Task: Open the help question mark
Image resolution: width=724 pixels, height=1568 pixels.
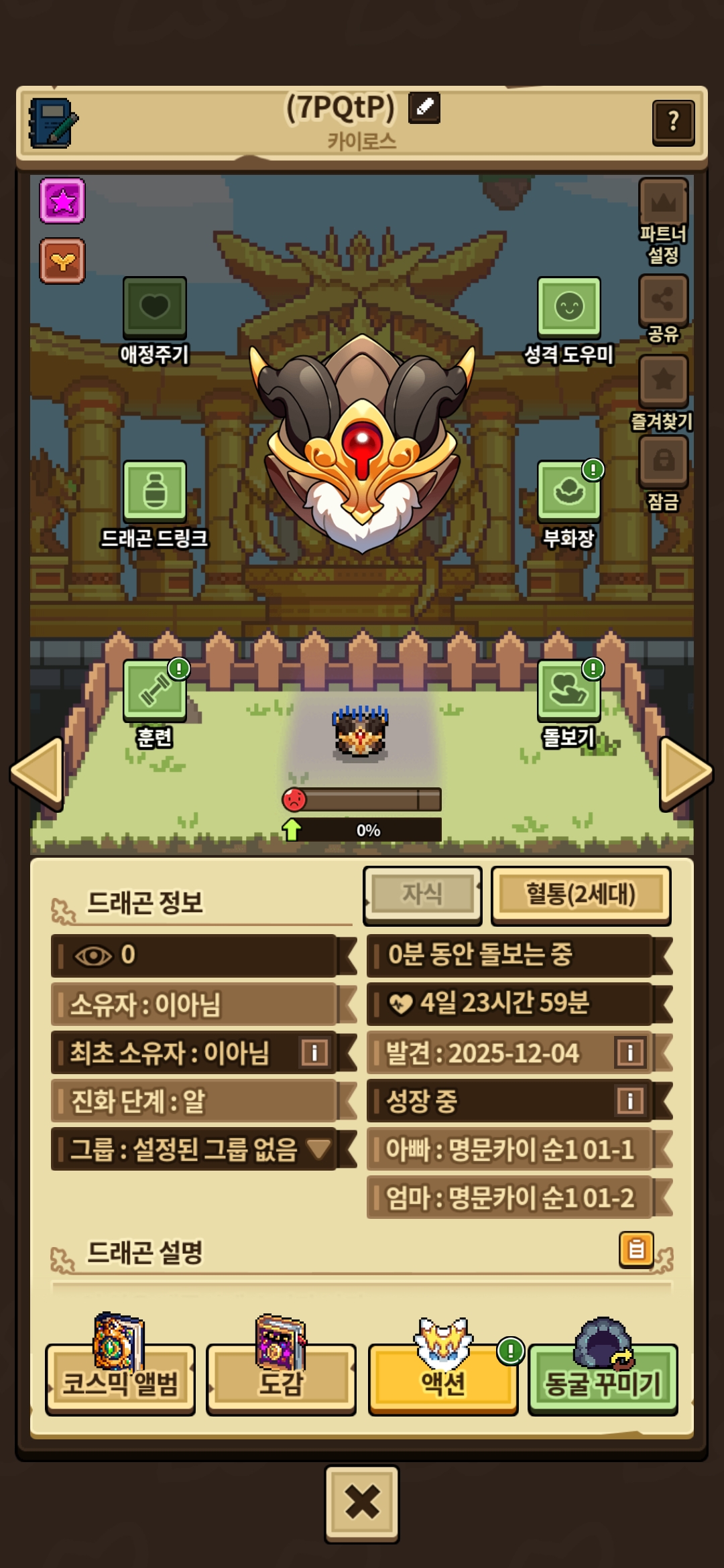Action: (x=673, y=122)
